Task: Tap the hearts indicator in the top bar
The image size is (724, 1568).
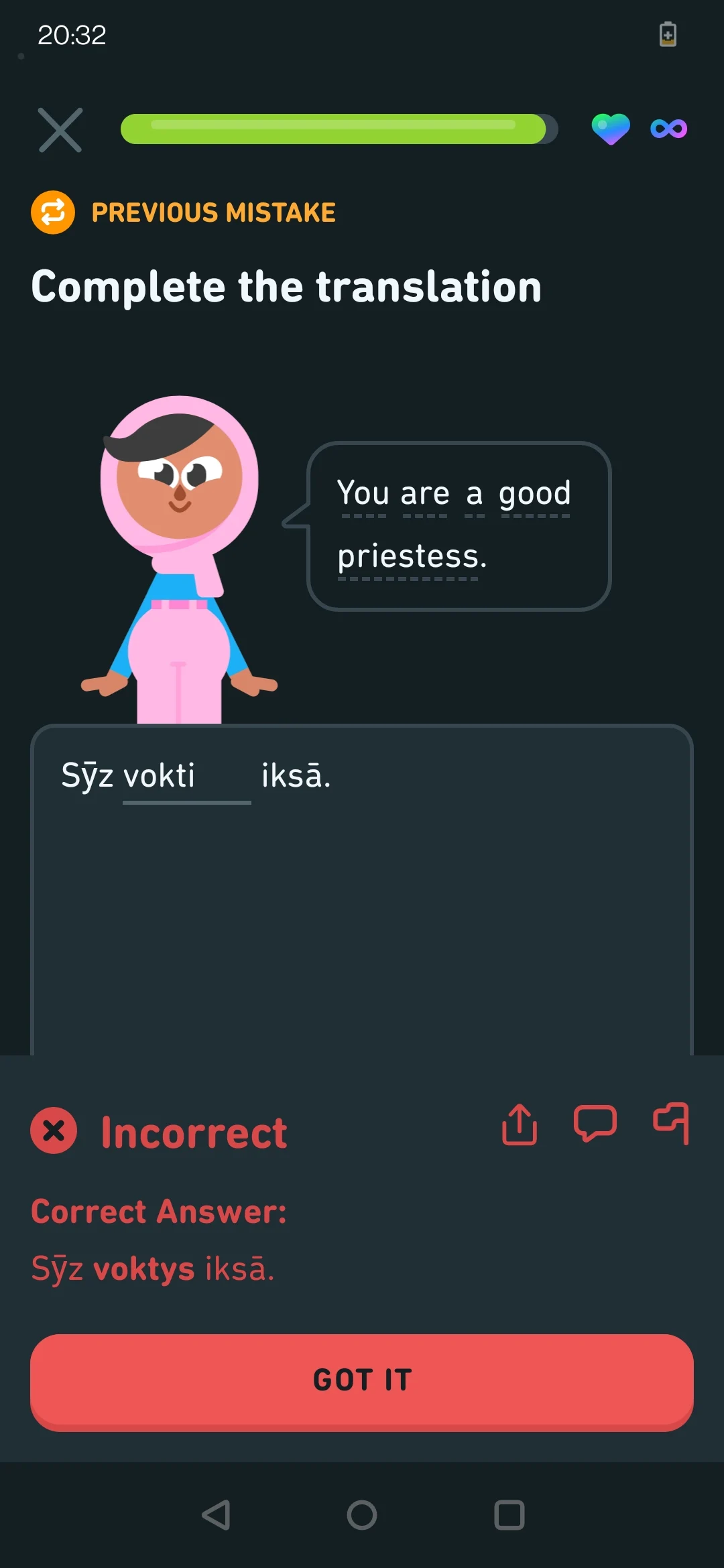Action: pos(611,129)
